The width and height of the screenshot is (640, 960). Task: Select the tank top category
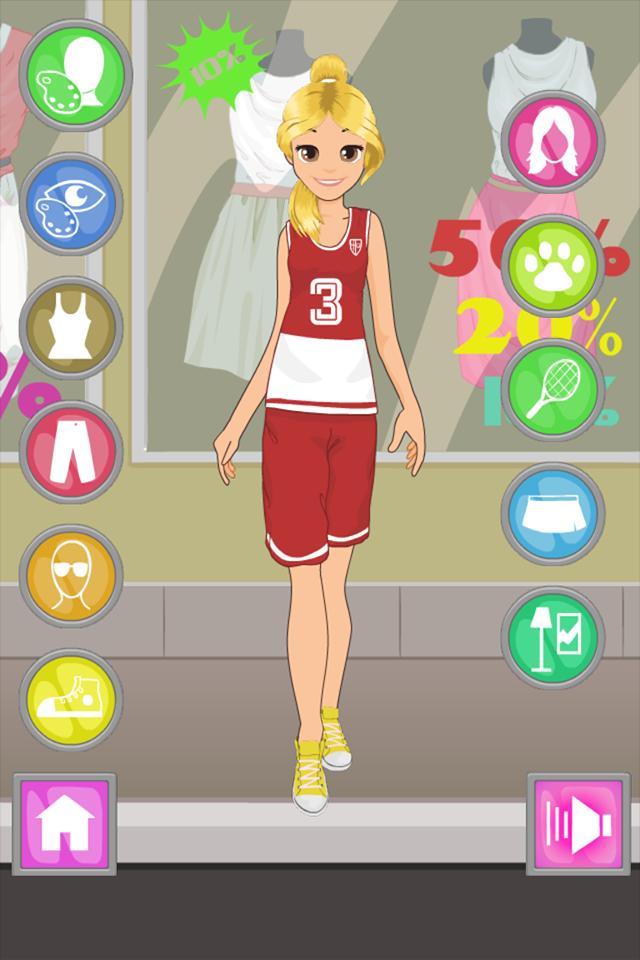70,327
